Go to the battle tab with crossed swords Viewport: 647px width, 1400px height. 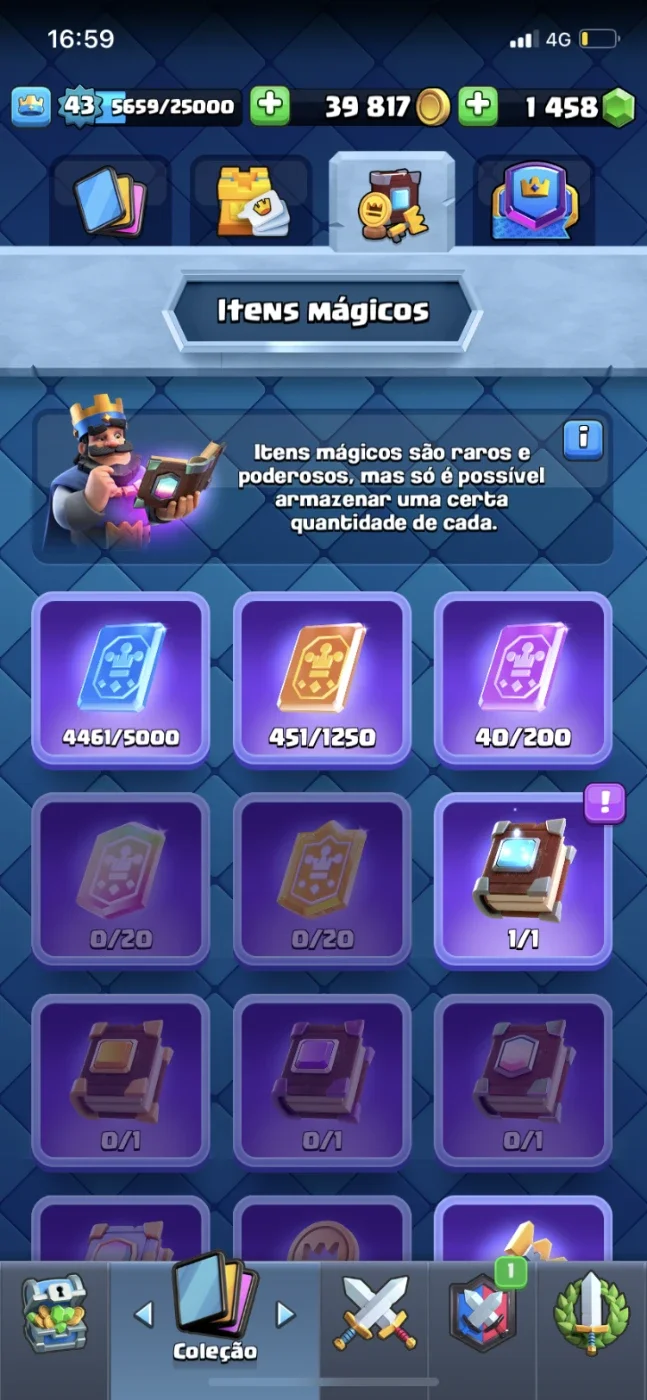(375, 1314)
